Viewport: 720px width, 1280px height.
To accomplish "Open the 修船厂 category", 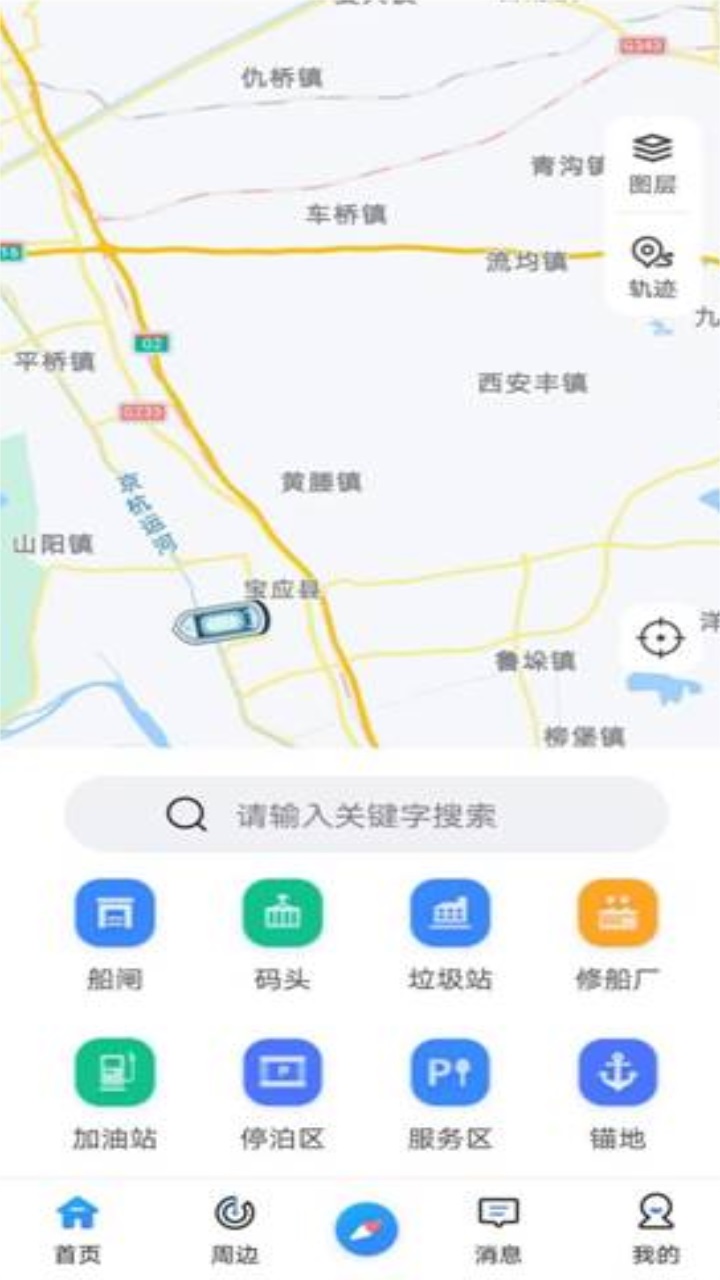I will [617, 932].
